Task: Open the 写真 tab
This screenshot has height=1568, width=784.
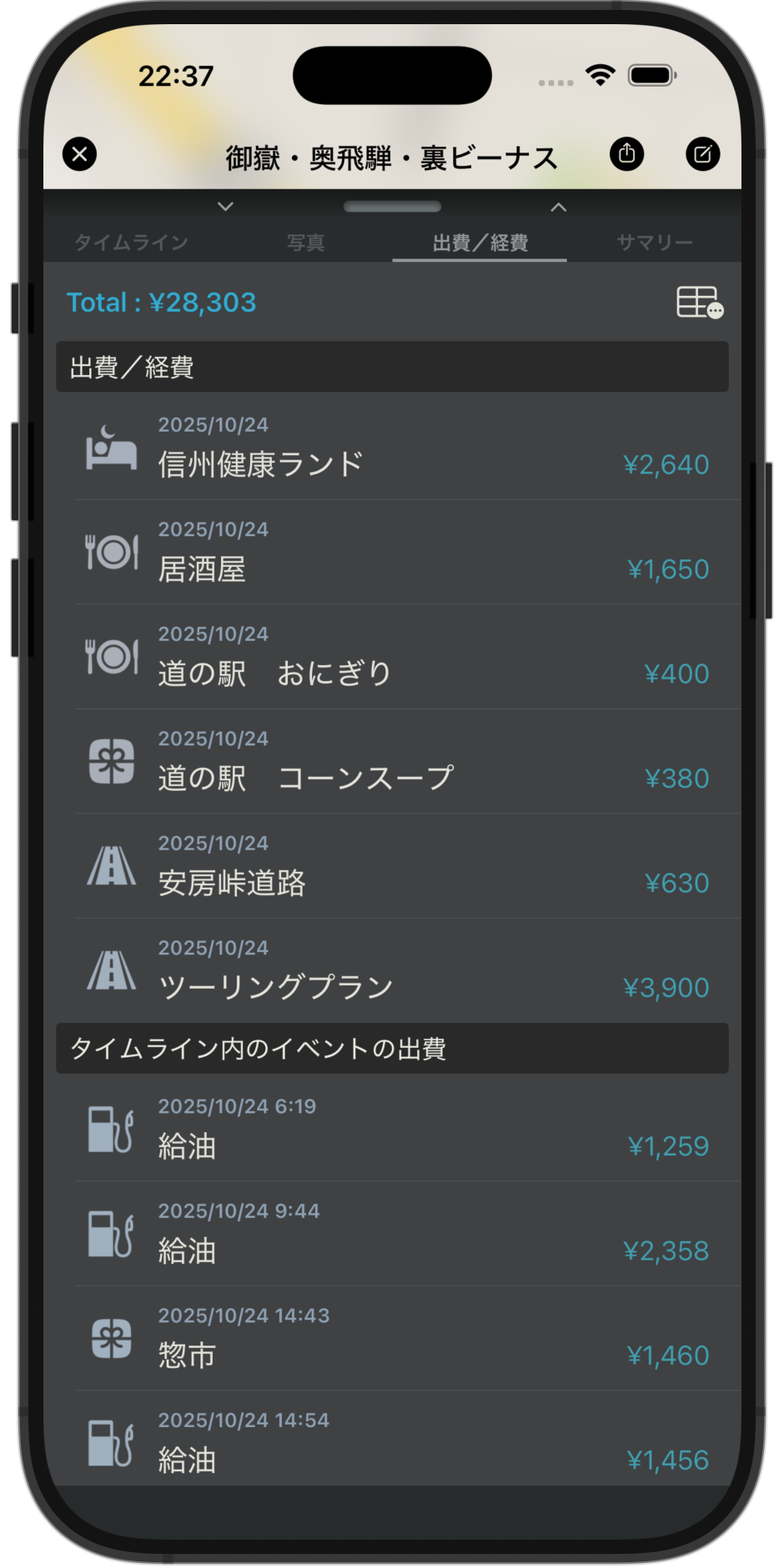Action: click(x=305, y=242)
